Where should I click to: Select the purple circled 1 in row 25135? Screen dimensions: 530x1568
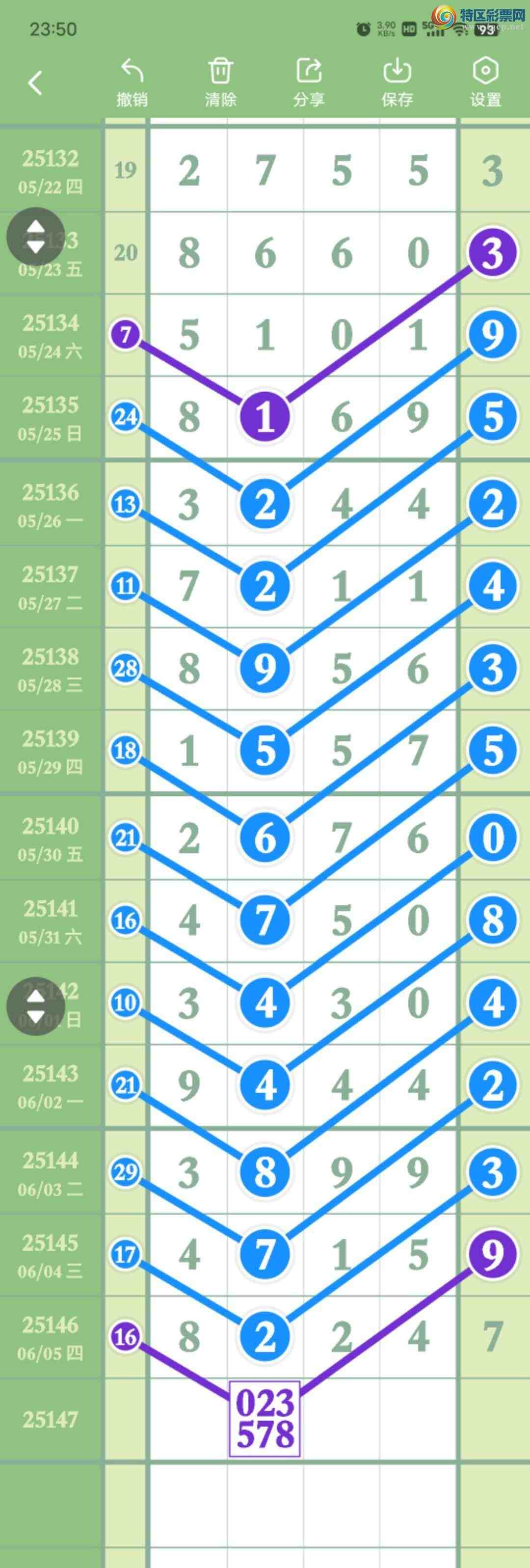click(265, 418)
